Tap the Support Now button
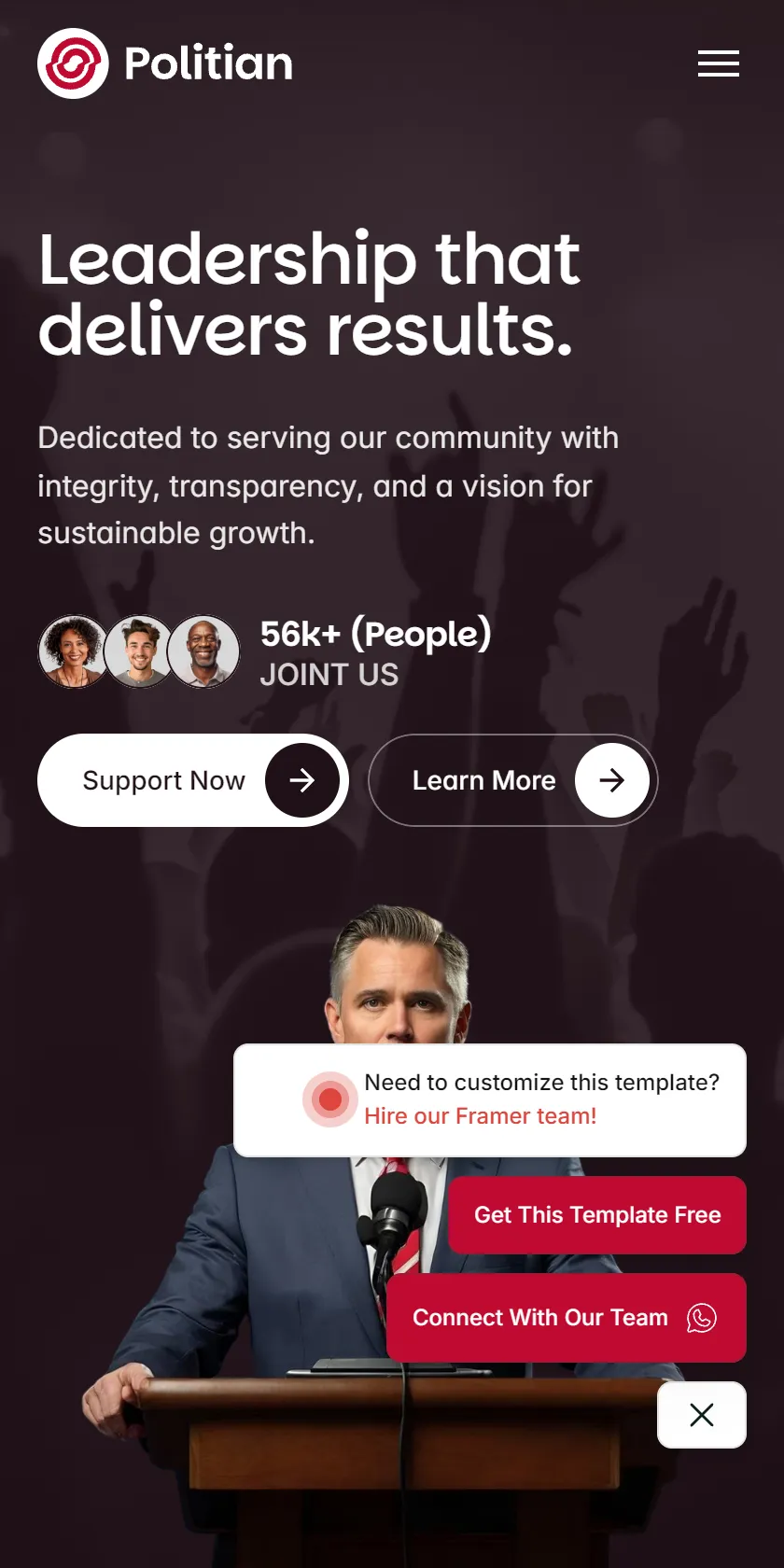This screenshot has width=784, height=1568. click(193, 780)
